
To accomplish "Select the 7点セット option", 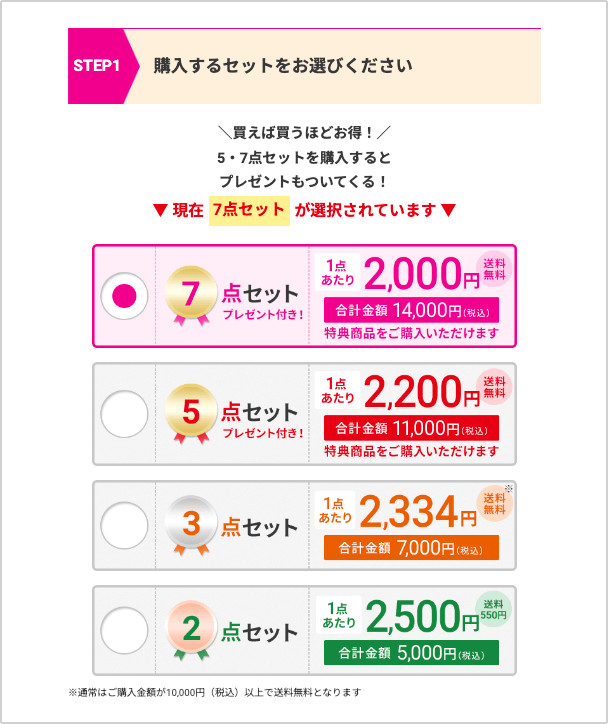I will 125,295.
